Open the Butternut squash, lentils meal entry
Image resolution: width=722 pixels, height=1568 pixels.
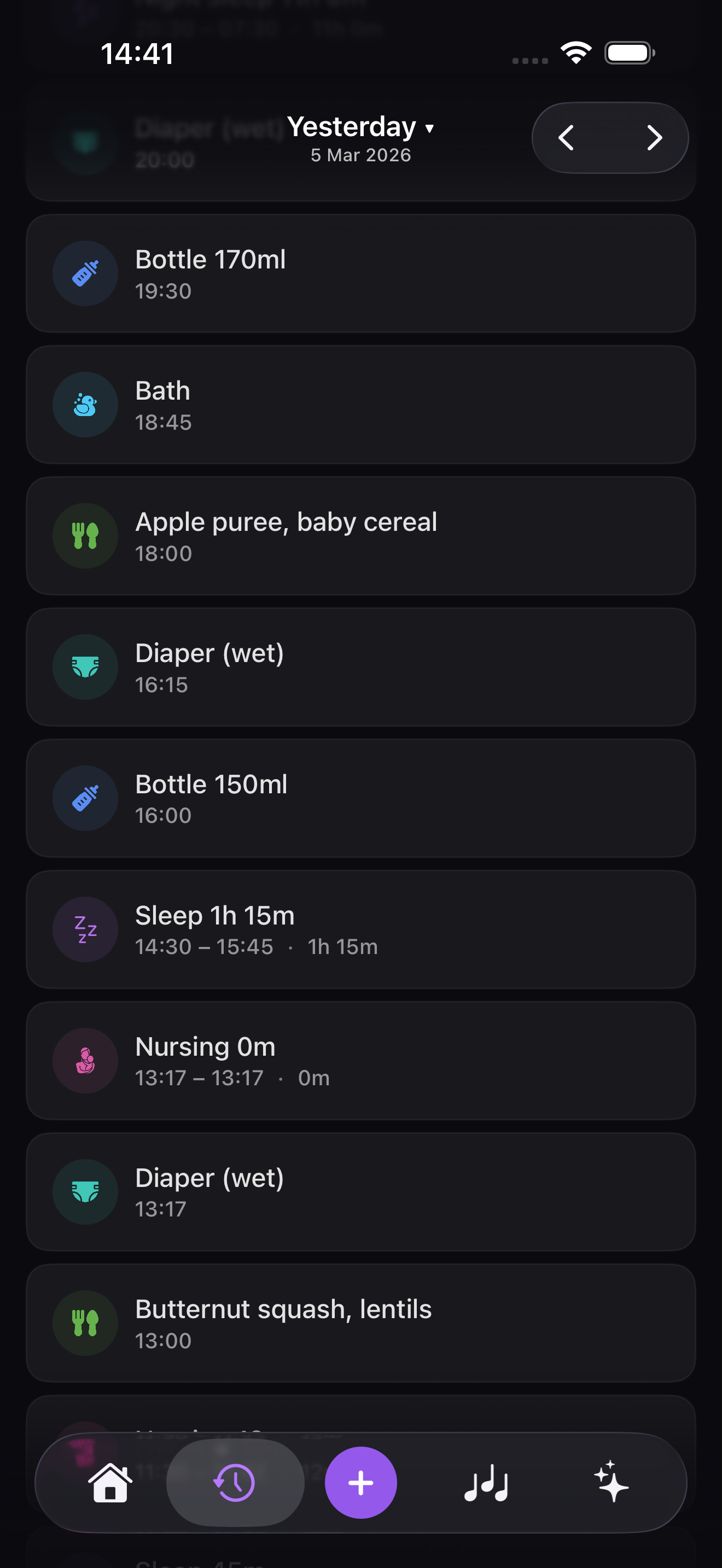pos(360,1323)
